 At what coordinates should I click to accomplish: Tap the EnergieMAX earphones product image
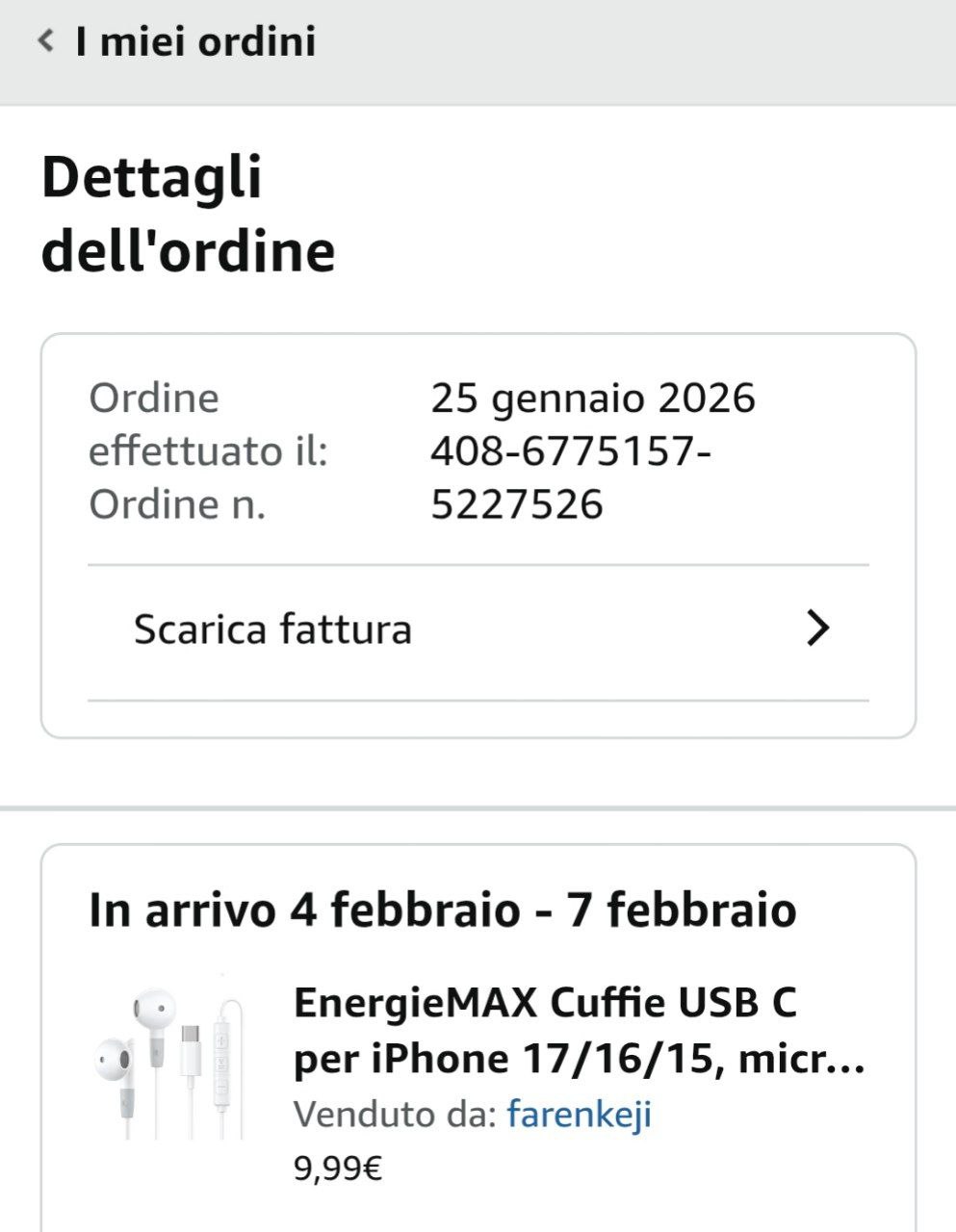point(170,1058)
